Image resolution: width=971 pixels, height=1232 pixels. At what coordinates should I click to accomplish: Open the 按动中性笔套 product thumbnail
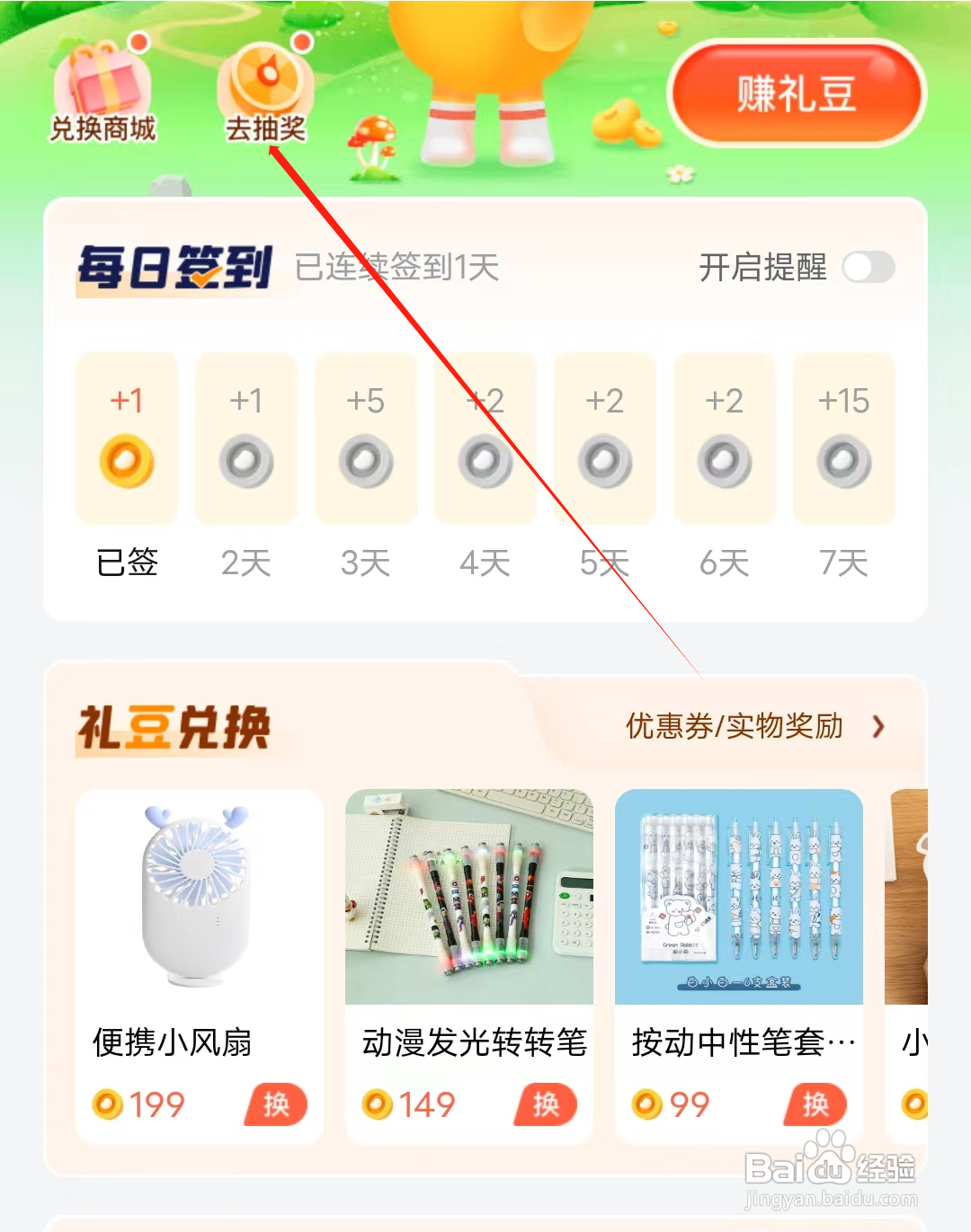click(x=739, y=899)
